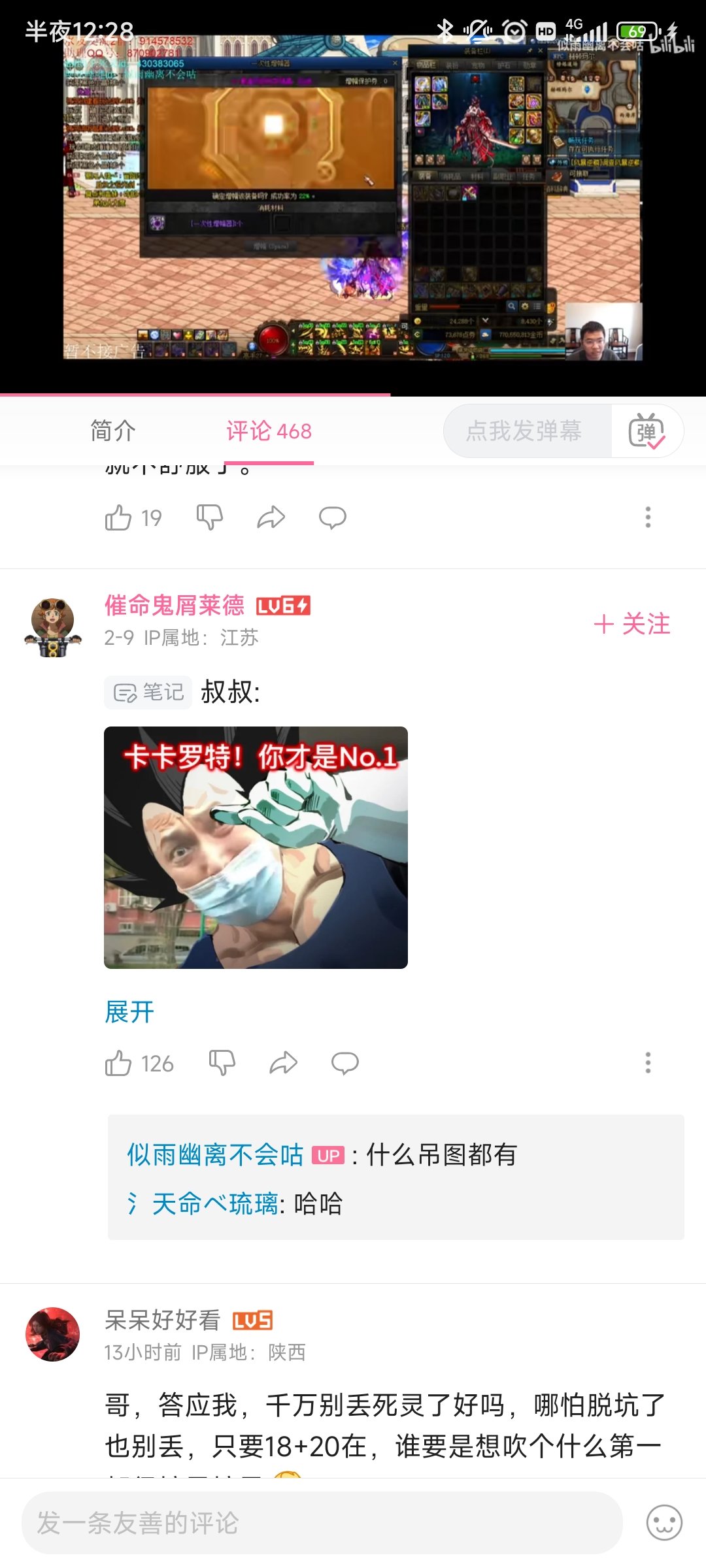Reply to the comment with 19 likes

333,517
